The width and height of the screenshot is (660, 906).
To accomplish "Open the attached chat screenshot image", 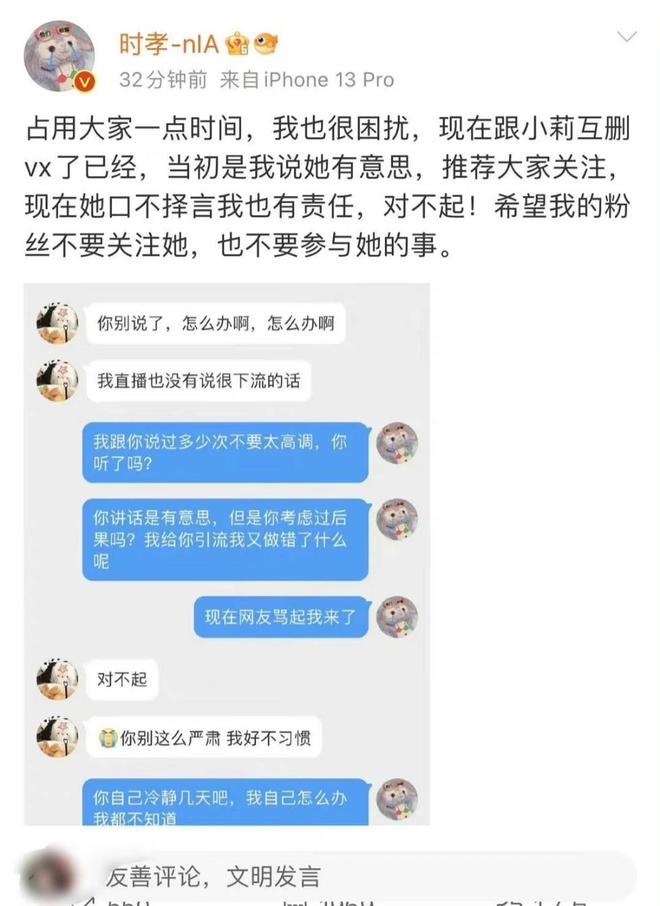I will tap(227, 553).
